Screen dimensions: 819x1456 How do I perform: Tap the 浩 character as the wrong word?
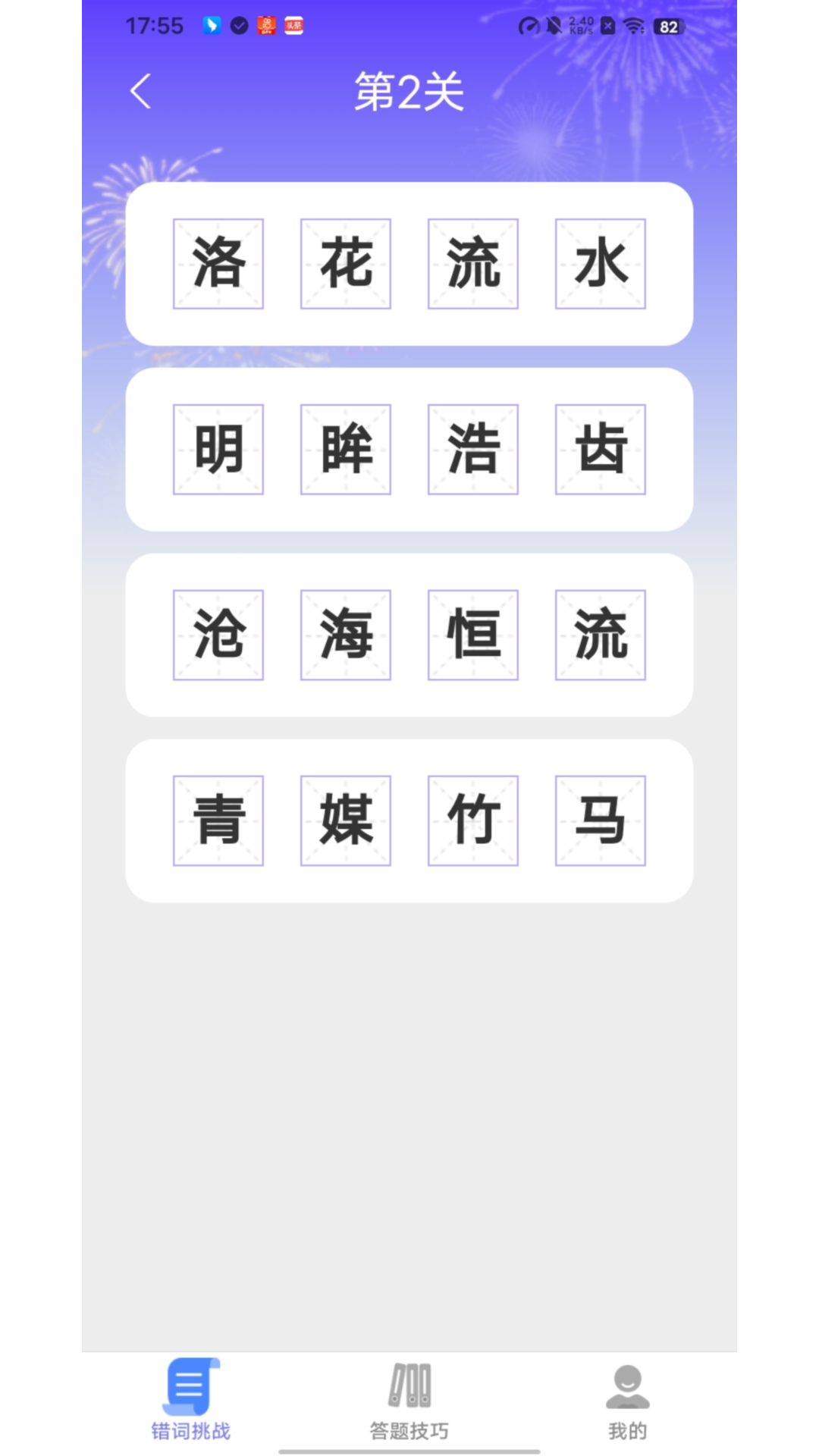tap(473, 450)
